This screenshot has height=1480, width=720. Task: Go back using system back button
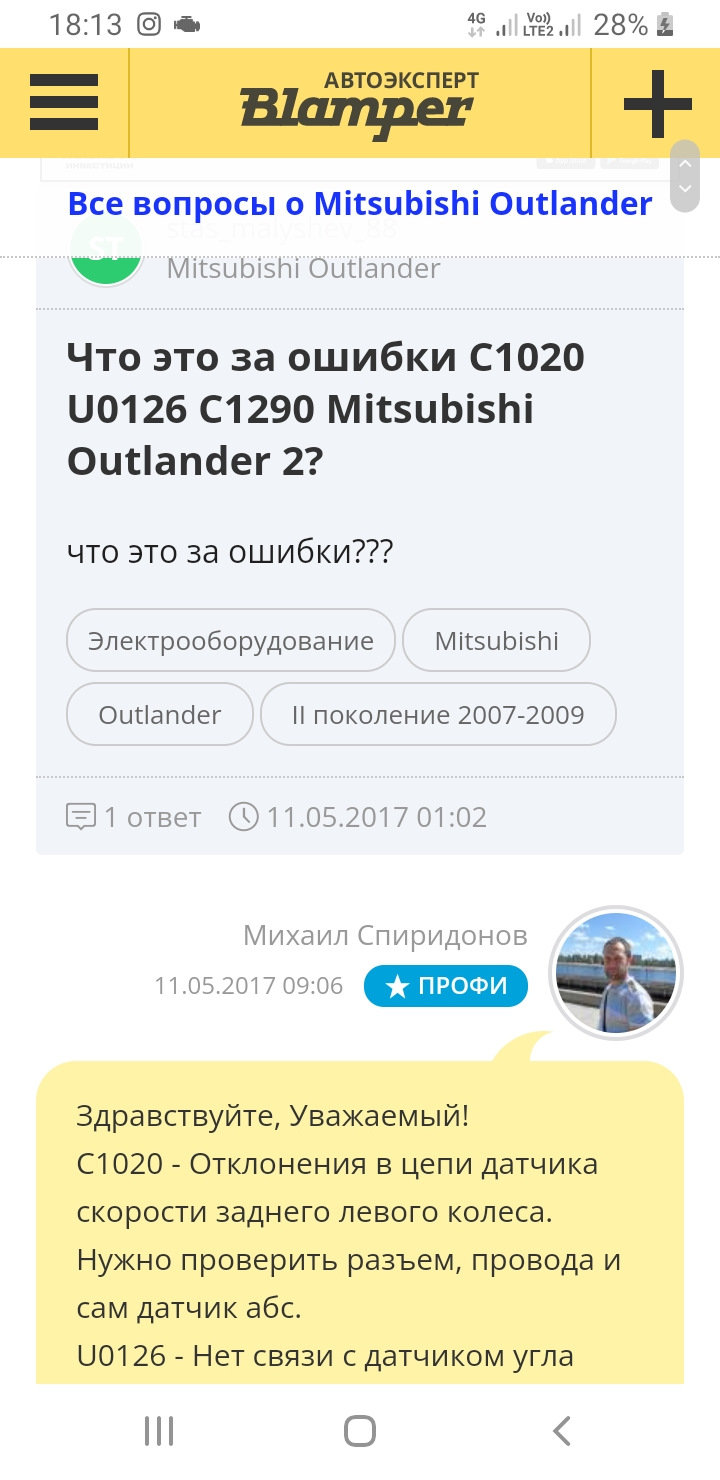coord(562,1431)
